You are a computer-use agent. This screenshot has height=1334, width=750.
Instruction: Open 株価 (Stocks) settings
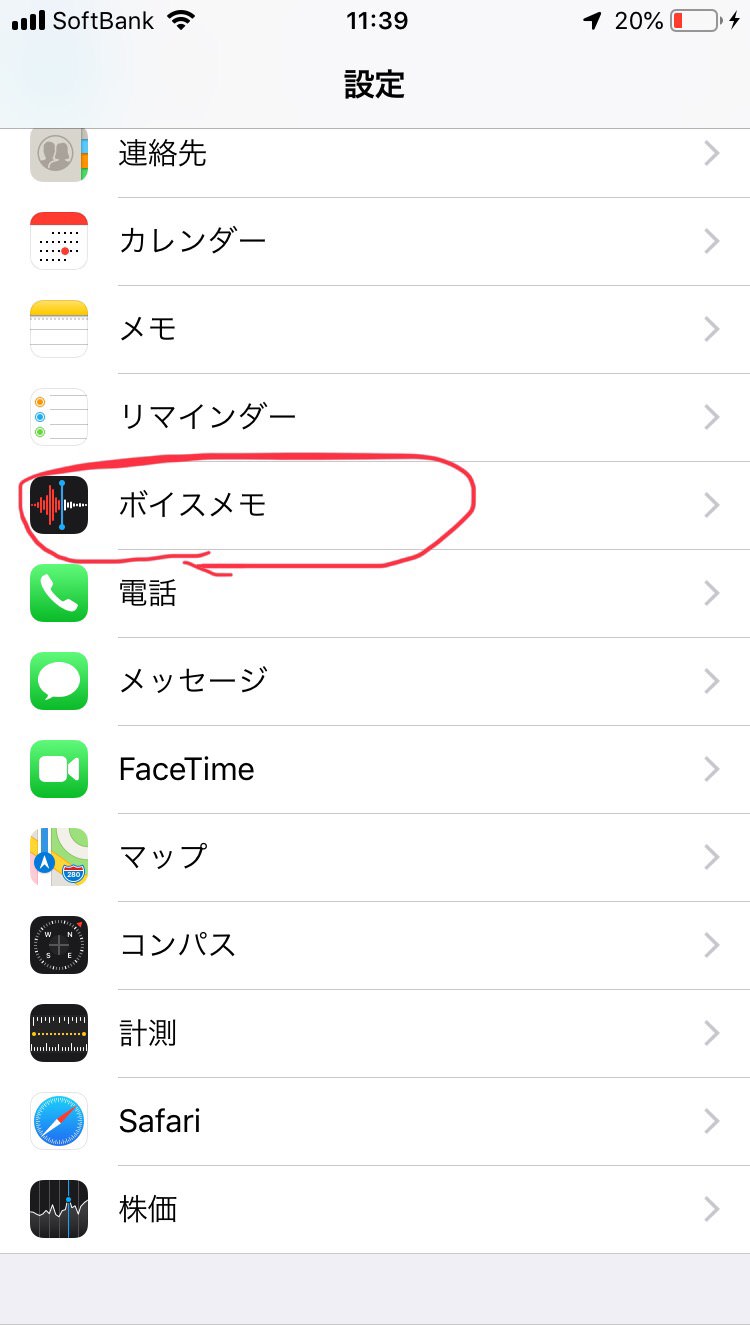[375, 1209]
